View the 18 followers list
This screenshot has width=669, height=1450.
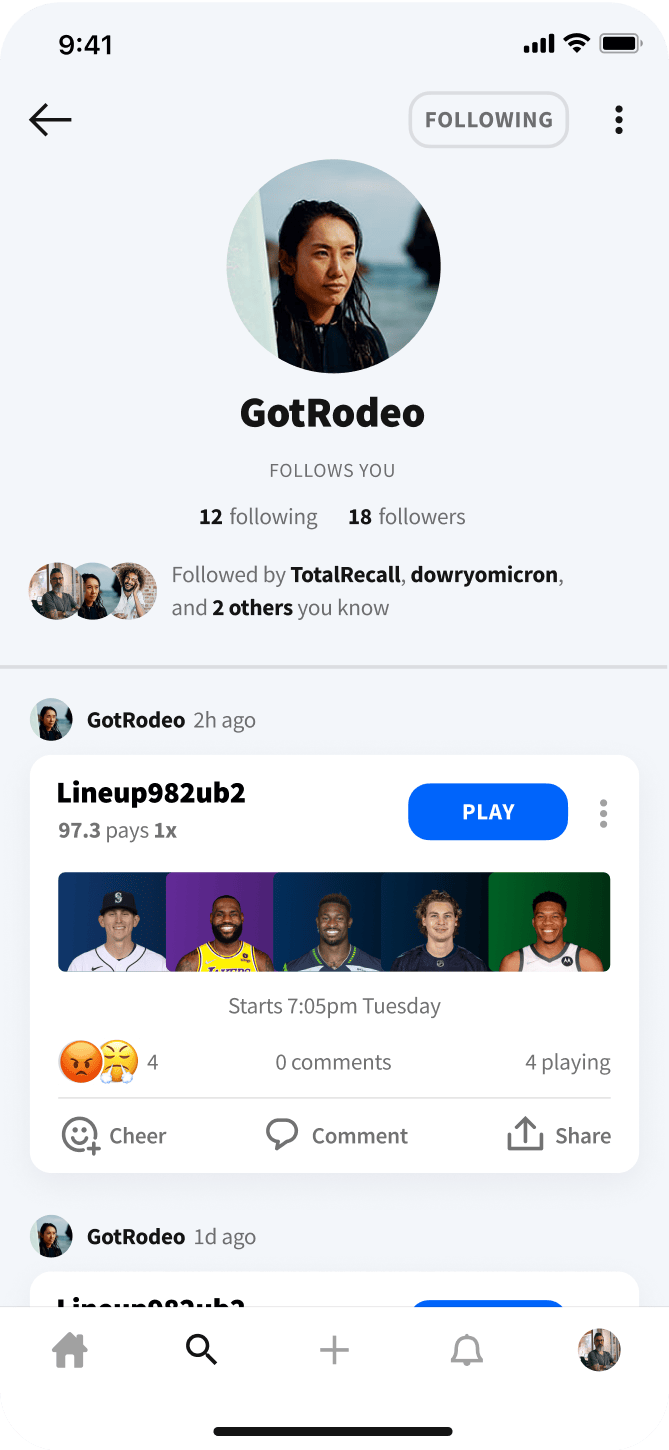tap(406, 517)
